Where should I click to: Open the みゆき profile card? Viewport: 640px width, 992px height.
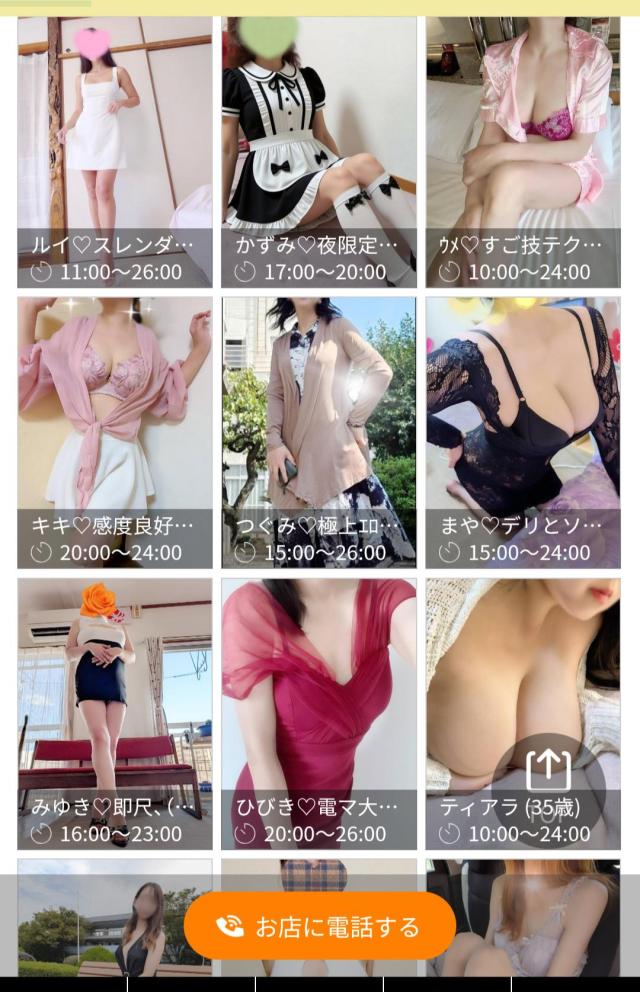(x=115, y=712)
